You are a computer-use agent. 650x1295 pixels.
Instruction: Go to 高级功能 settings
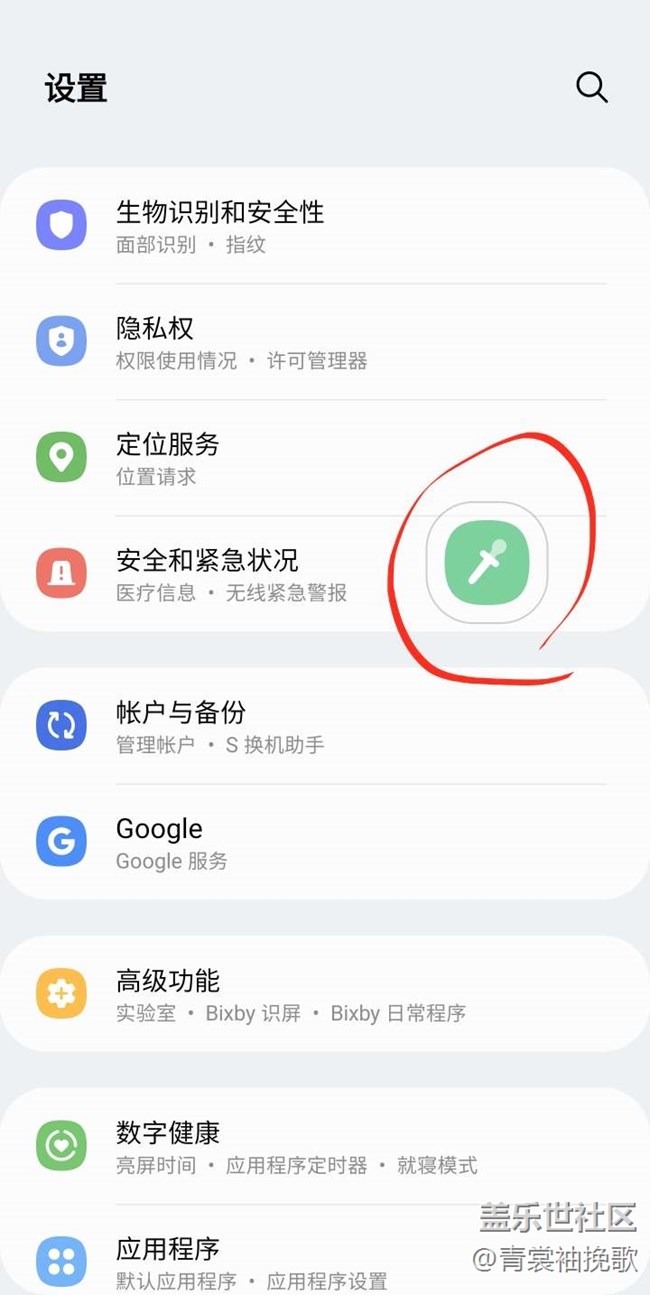tap(290, 994)
